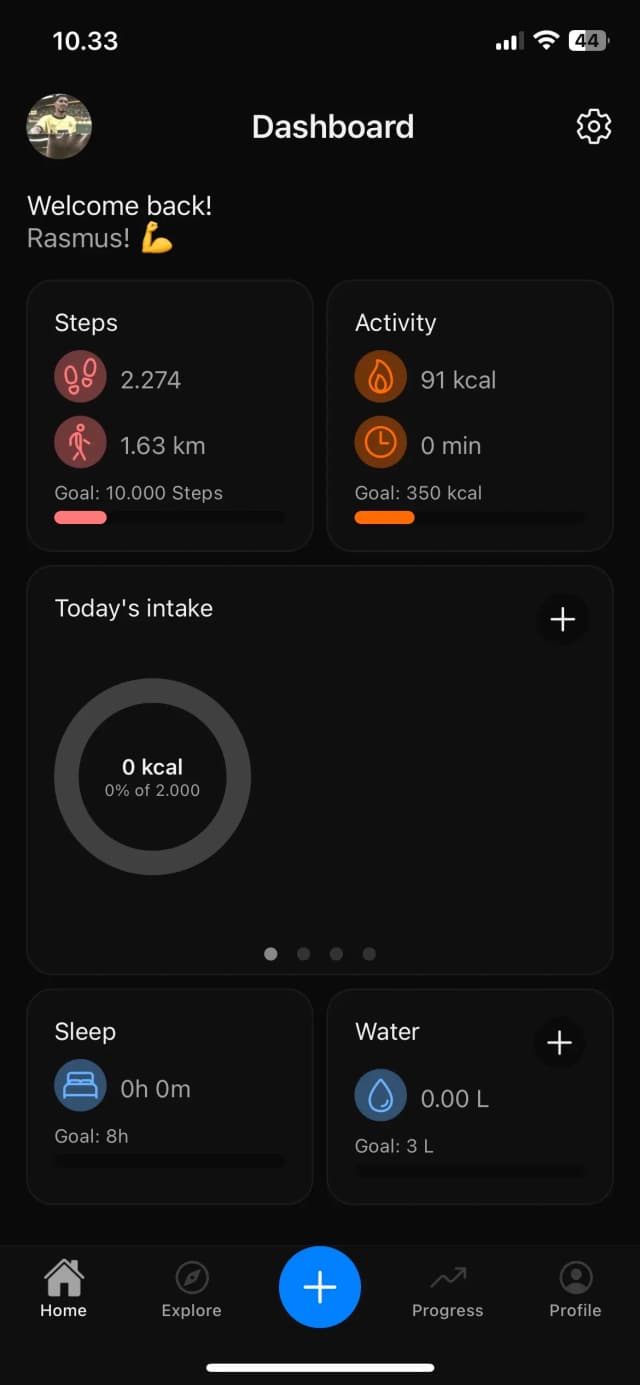Tap the profile avatar photo
Screen dimensions: 640x1385
[x=59, y=127]
